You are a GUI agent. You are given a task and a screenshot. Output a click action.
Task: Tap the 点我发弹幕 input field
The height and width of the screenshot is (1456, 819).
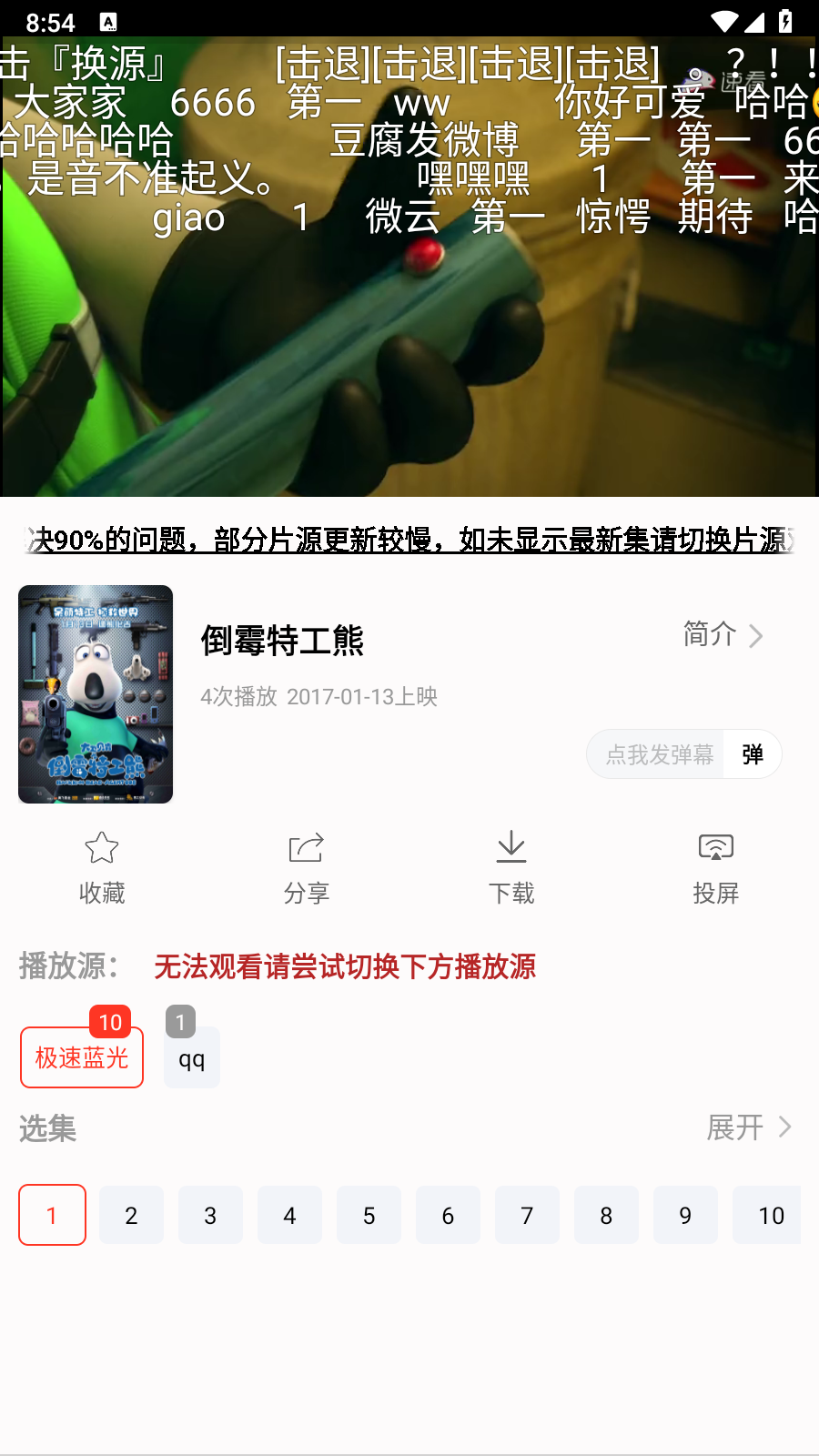[x=658, y=754]
